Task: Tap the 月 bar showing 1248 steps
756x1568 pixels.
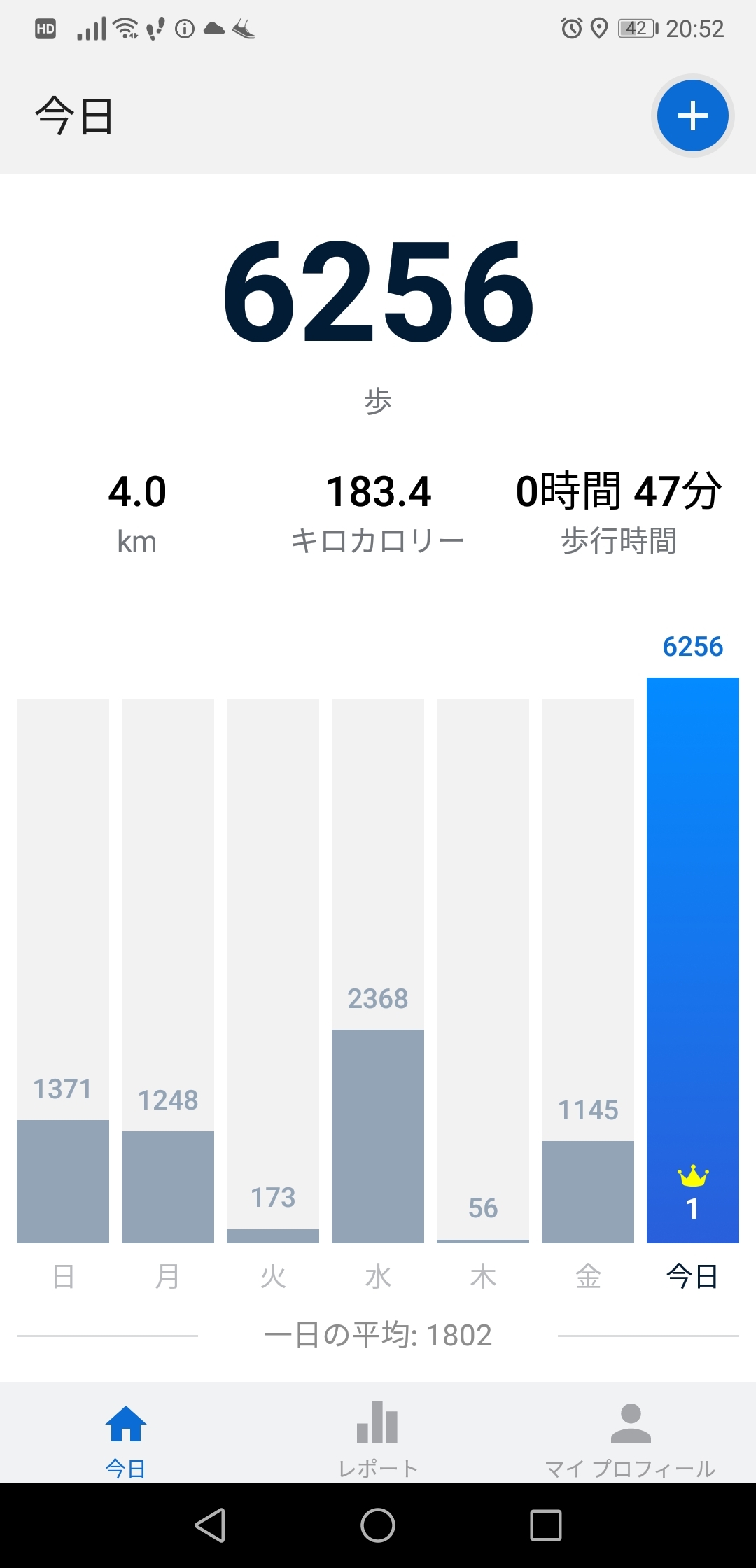Action: coord(168,1186)
